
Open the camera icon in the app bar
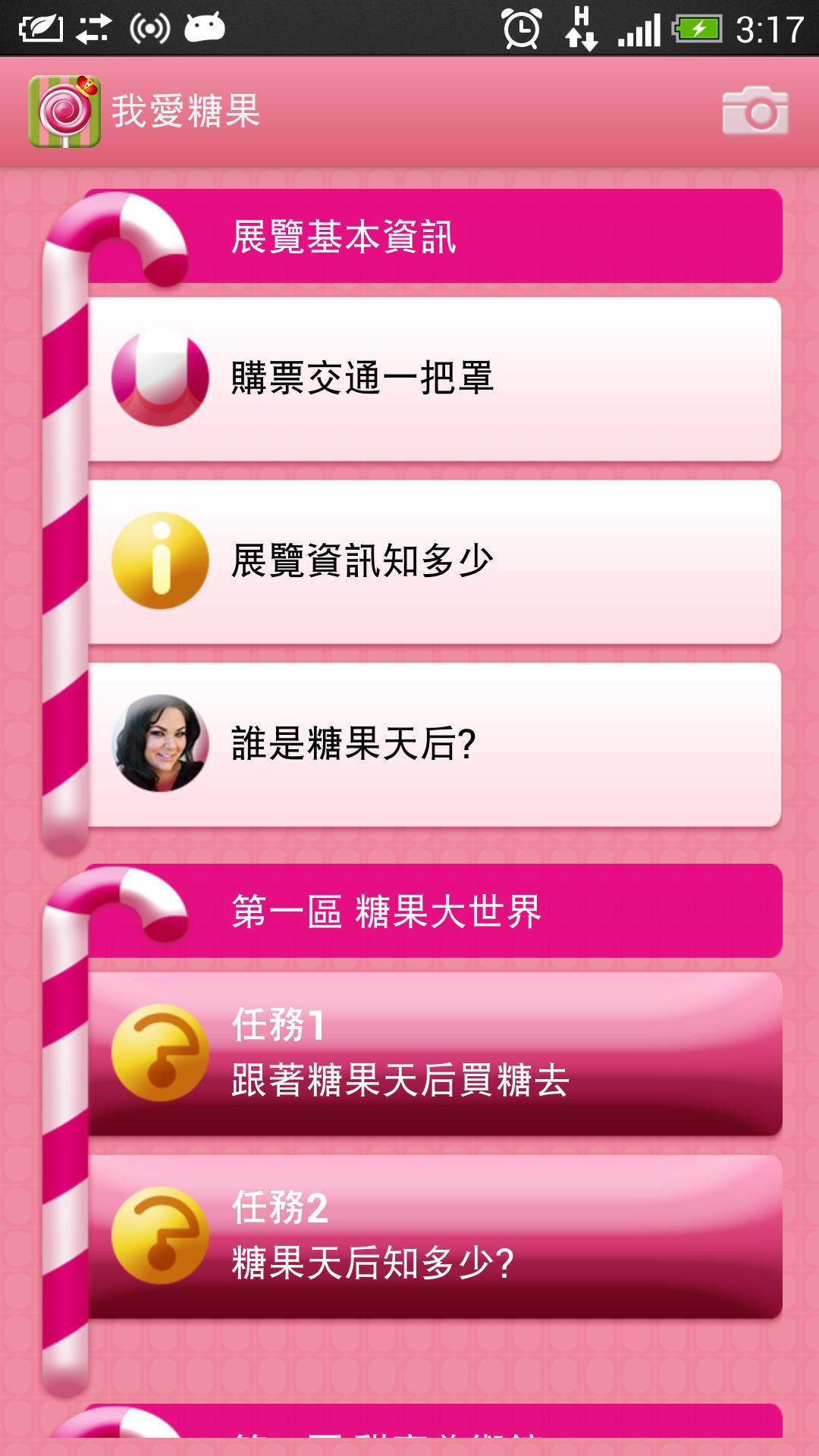tap(755, 111)
